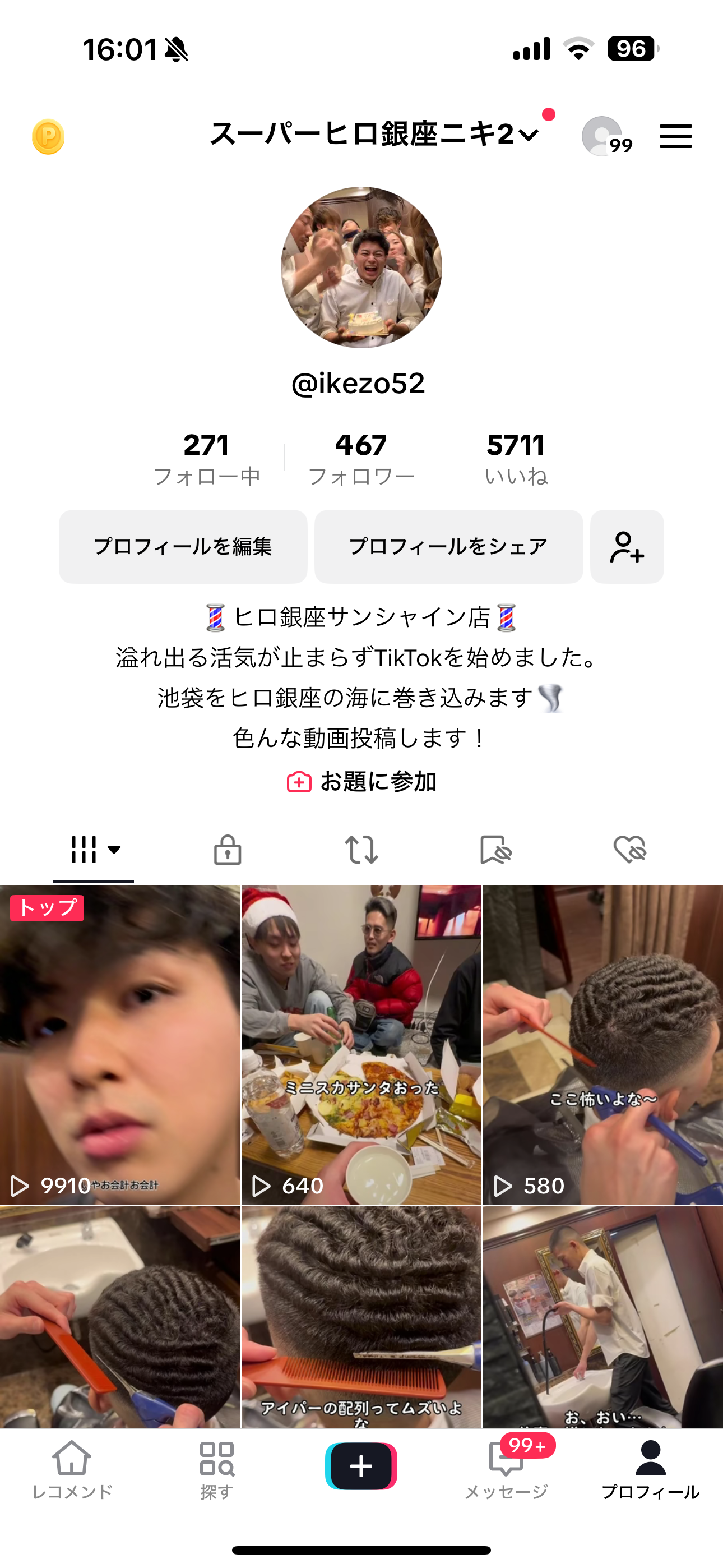View the 467 フォロワー list
Image resolution: width=723 pixels, height=1568 pixels.
tap(361, 458)
